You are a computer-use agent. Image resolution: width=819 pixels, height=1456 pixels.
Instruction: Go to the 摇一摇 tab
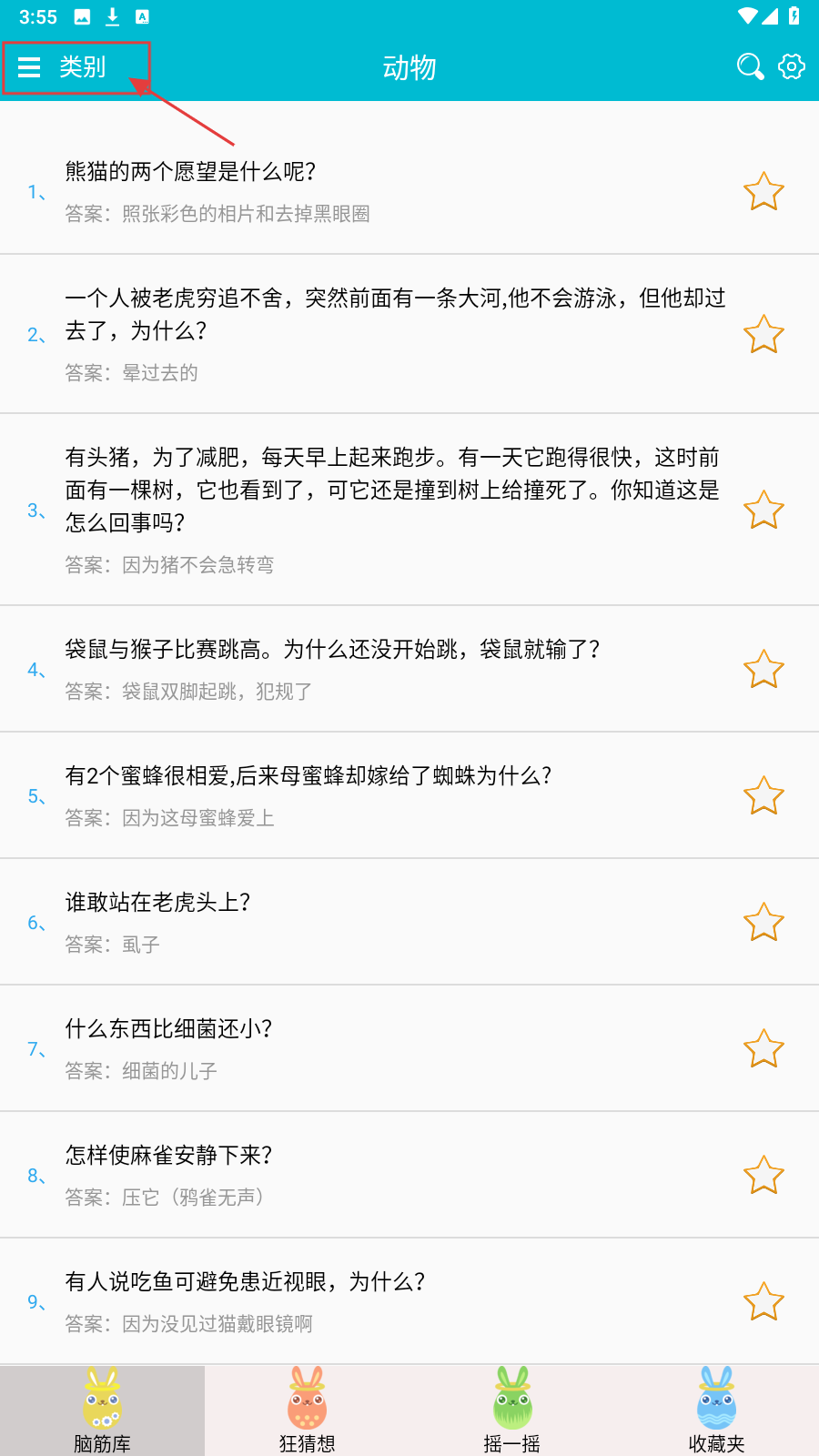[511, 1411]
